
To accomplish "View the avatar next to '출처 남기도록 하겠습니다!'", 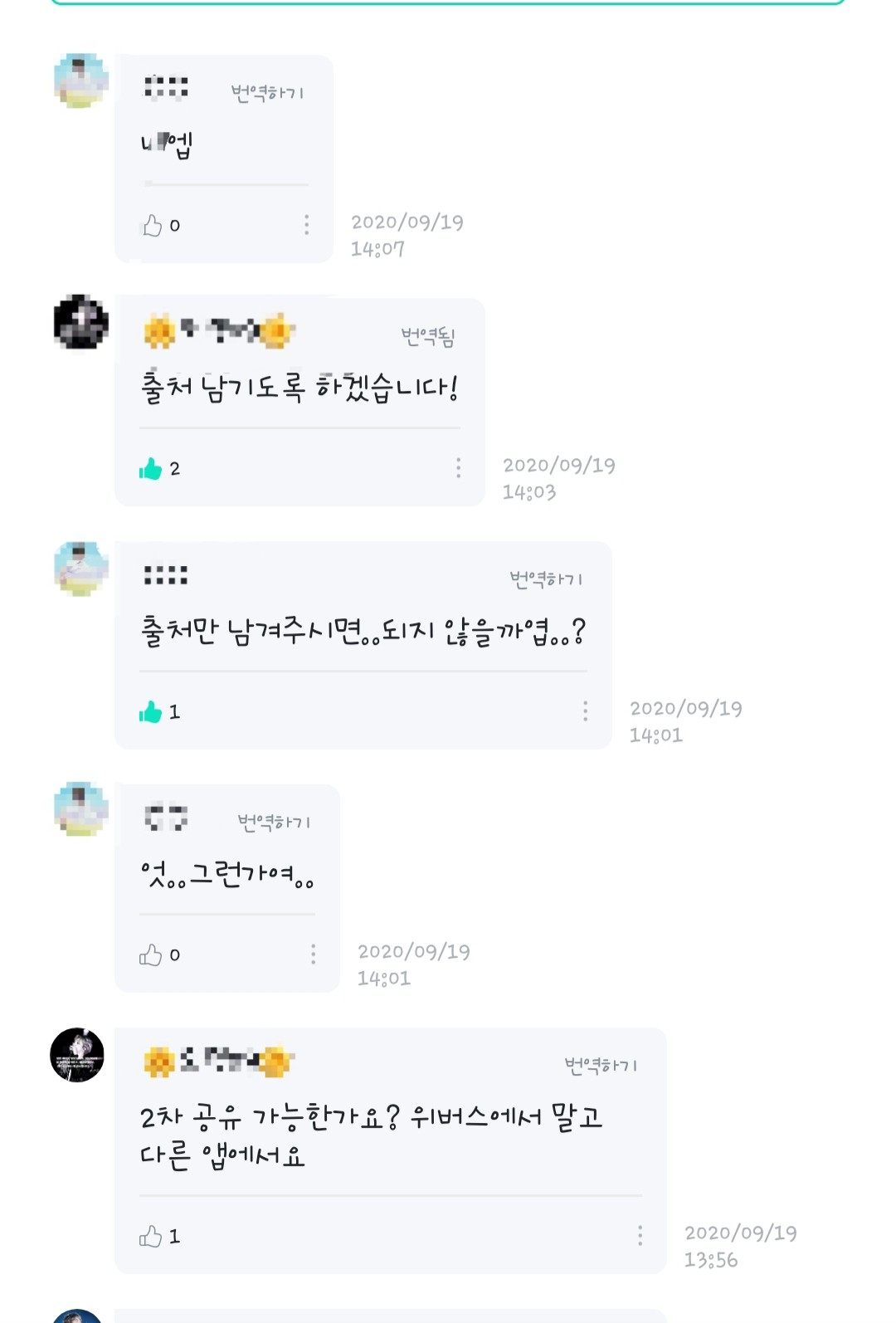I will click(x=81, y=321).
